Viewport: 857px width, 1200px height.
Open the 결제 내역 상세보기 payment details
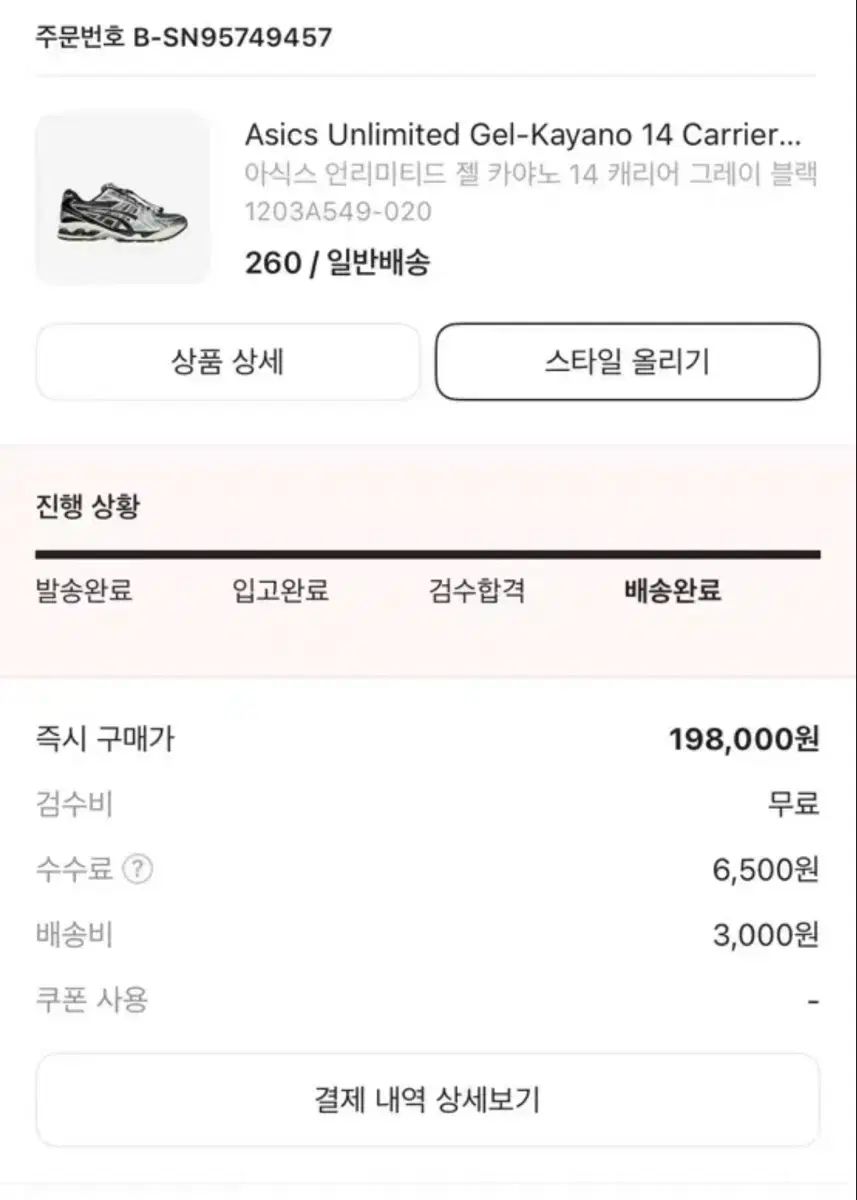(x=428, y=1100)
